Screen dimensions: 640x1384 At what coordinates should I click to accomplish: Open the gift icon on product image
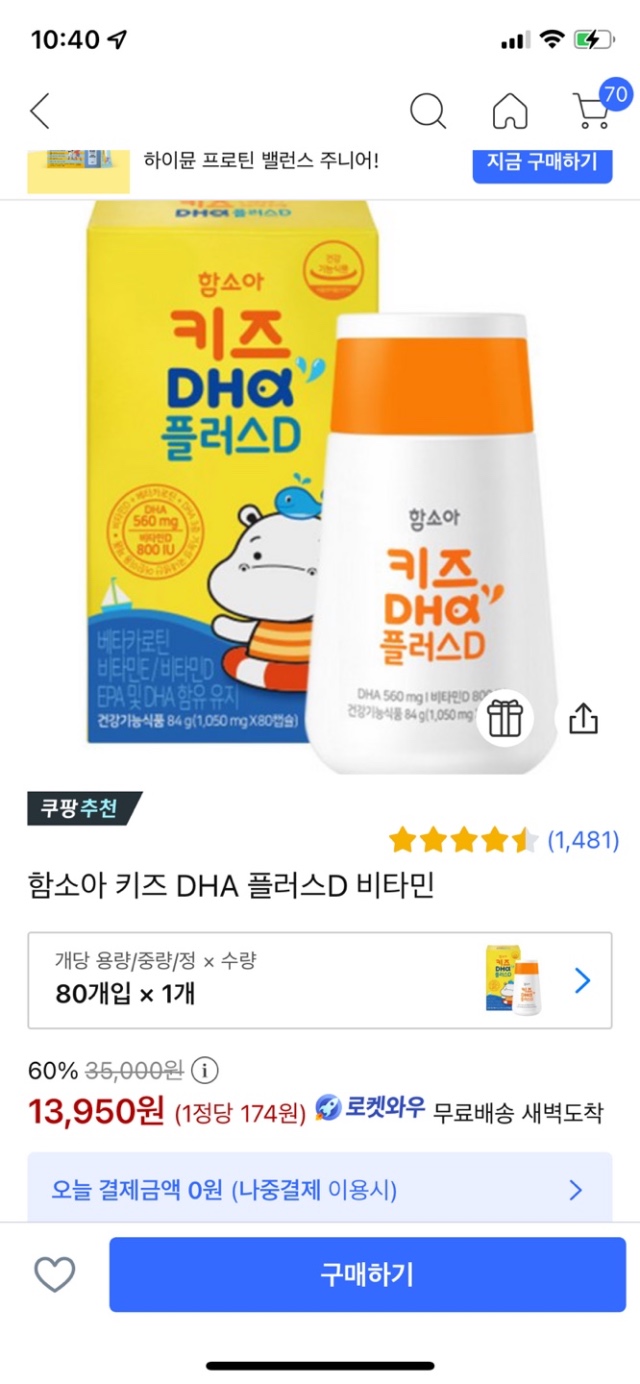tap(505, 718)
